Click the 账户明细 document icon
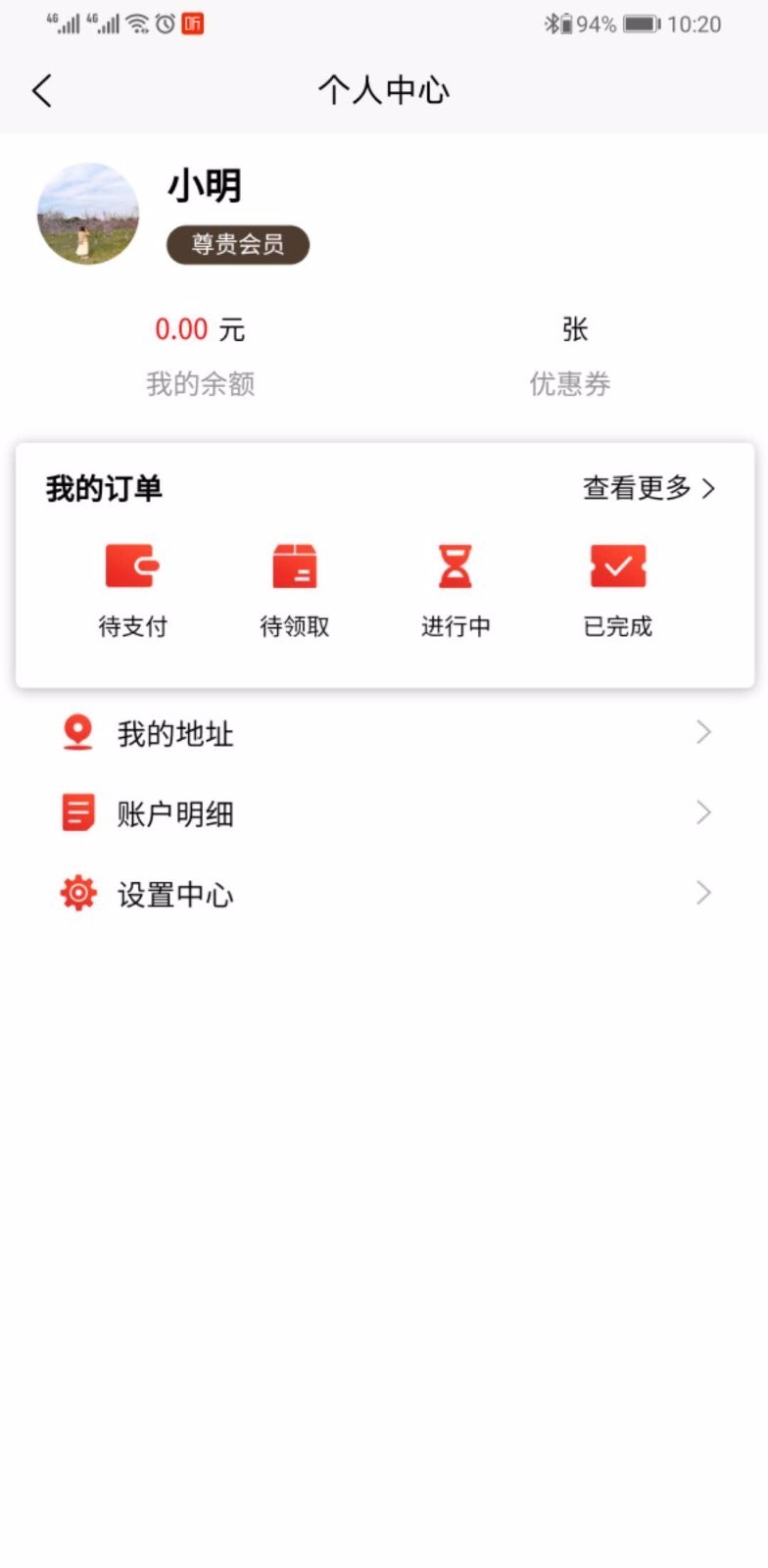The width and height of the screenshot is (768, 1568). click(x=77, y=812)
